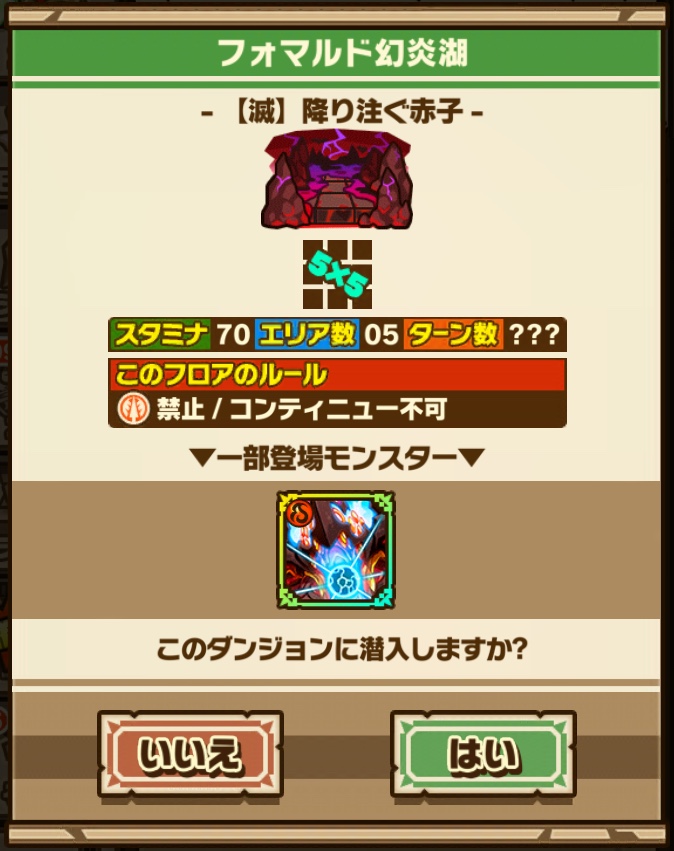Image resolution: width=674 pixels, height=851 pixels.
Task: Open the featured monster's details
Action: (x=336, y=550)
